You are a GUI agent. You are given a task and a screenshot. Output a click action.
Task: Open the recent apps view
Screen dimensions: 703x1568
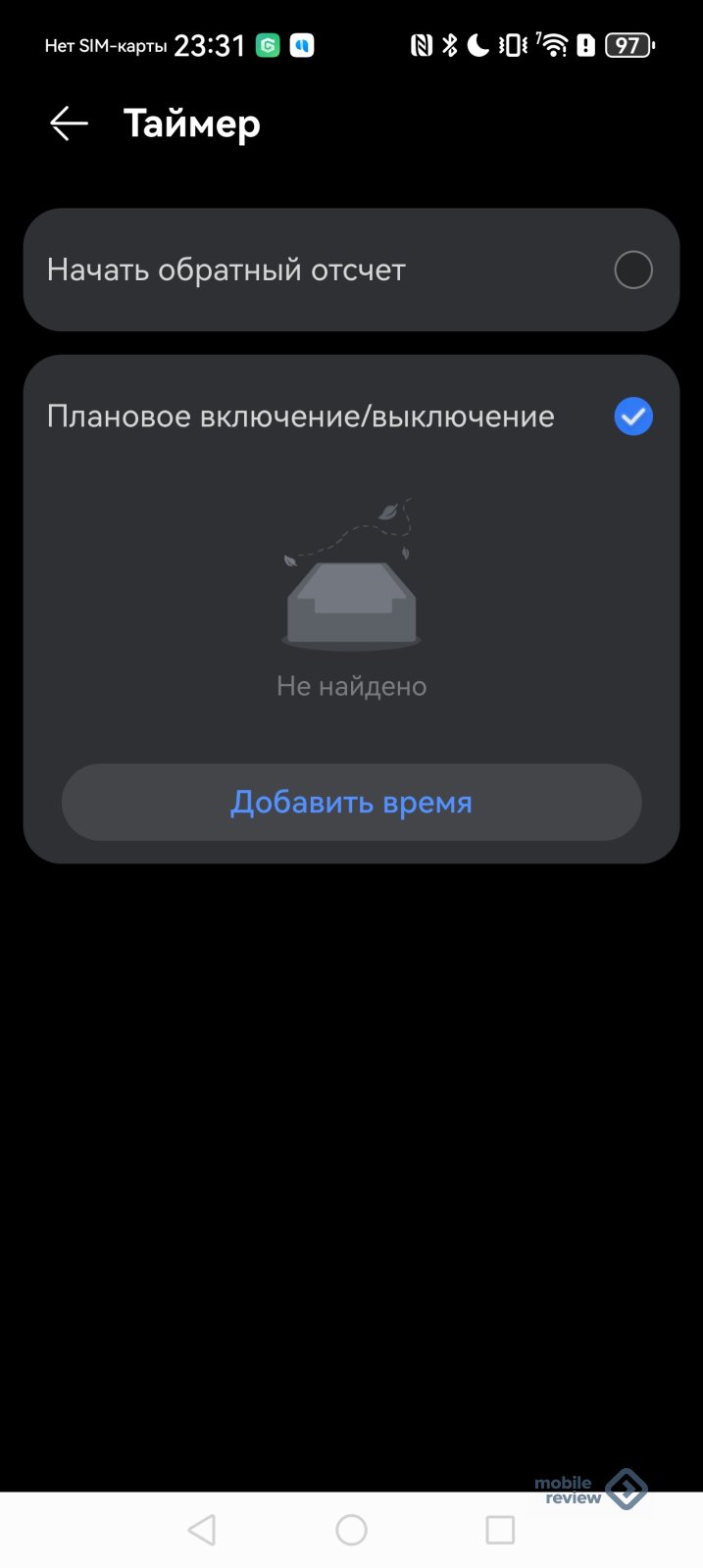pyautogui.click(x=500, y=1530)
